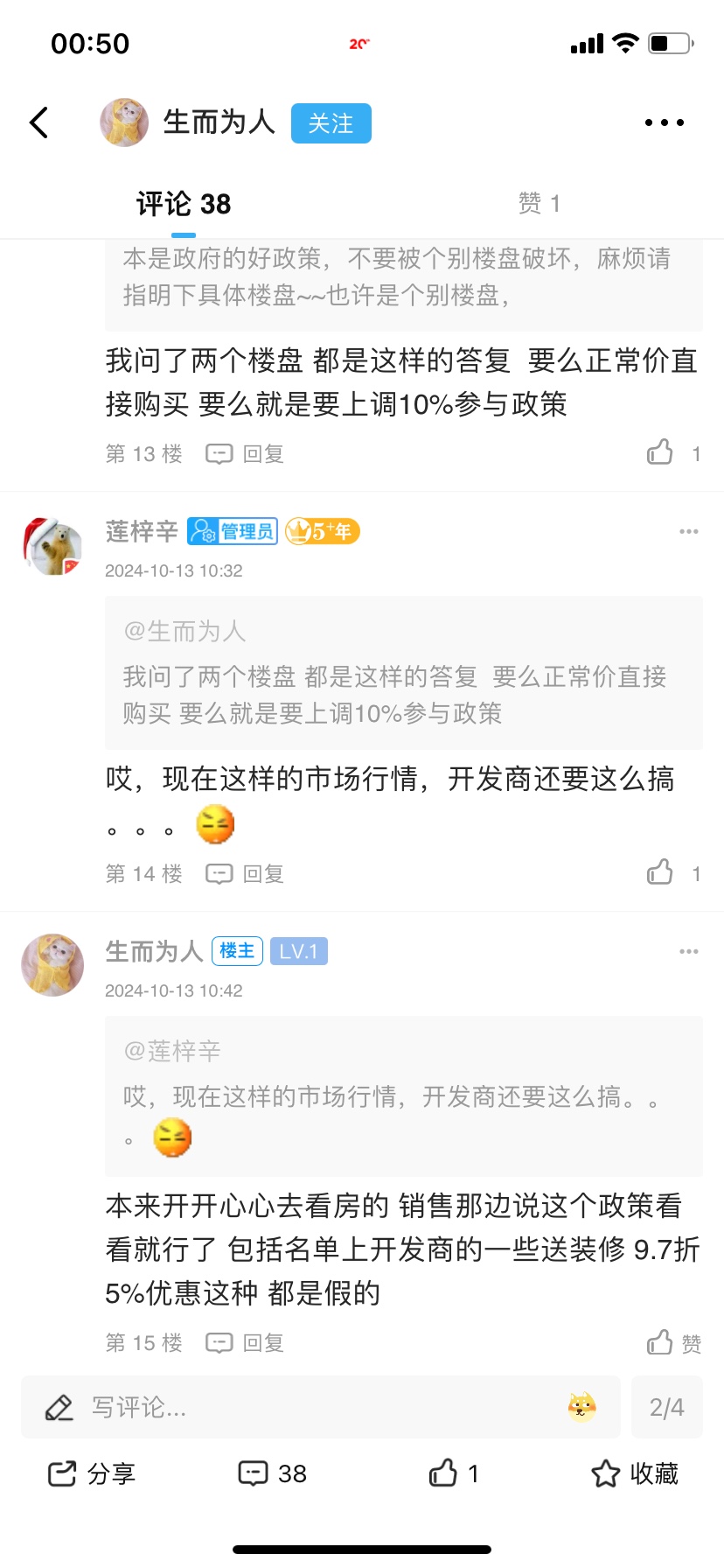This screenshot has height=1568, width=724.
Task: Open the three-dot menu in the top bar
Action: (665, 122)
